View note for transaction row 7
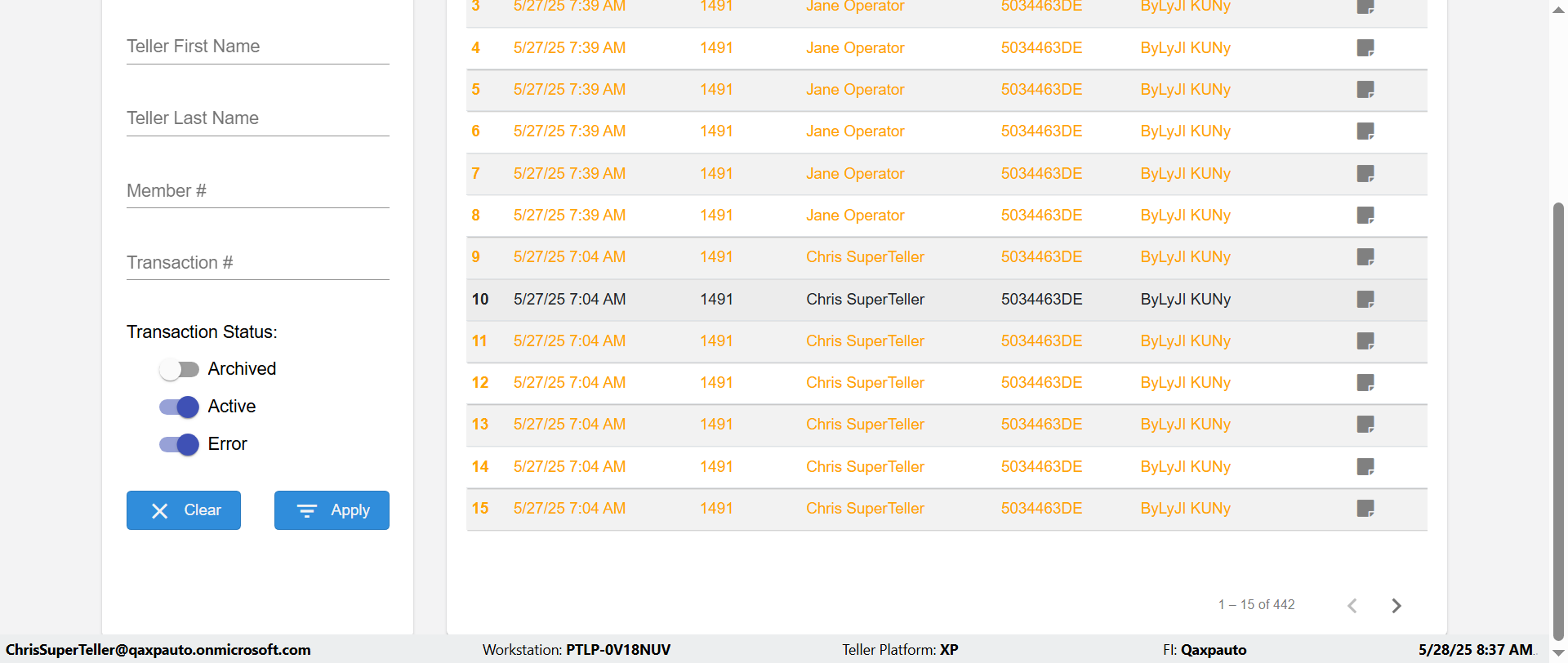The image size is (1568, 663). 1365,174
